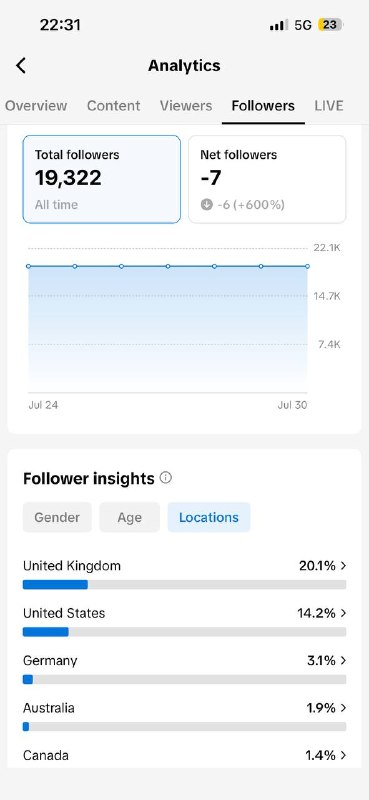
Task: Select the Locations chip
Action: [209, 517]
